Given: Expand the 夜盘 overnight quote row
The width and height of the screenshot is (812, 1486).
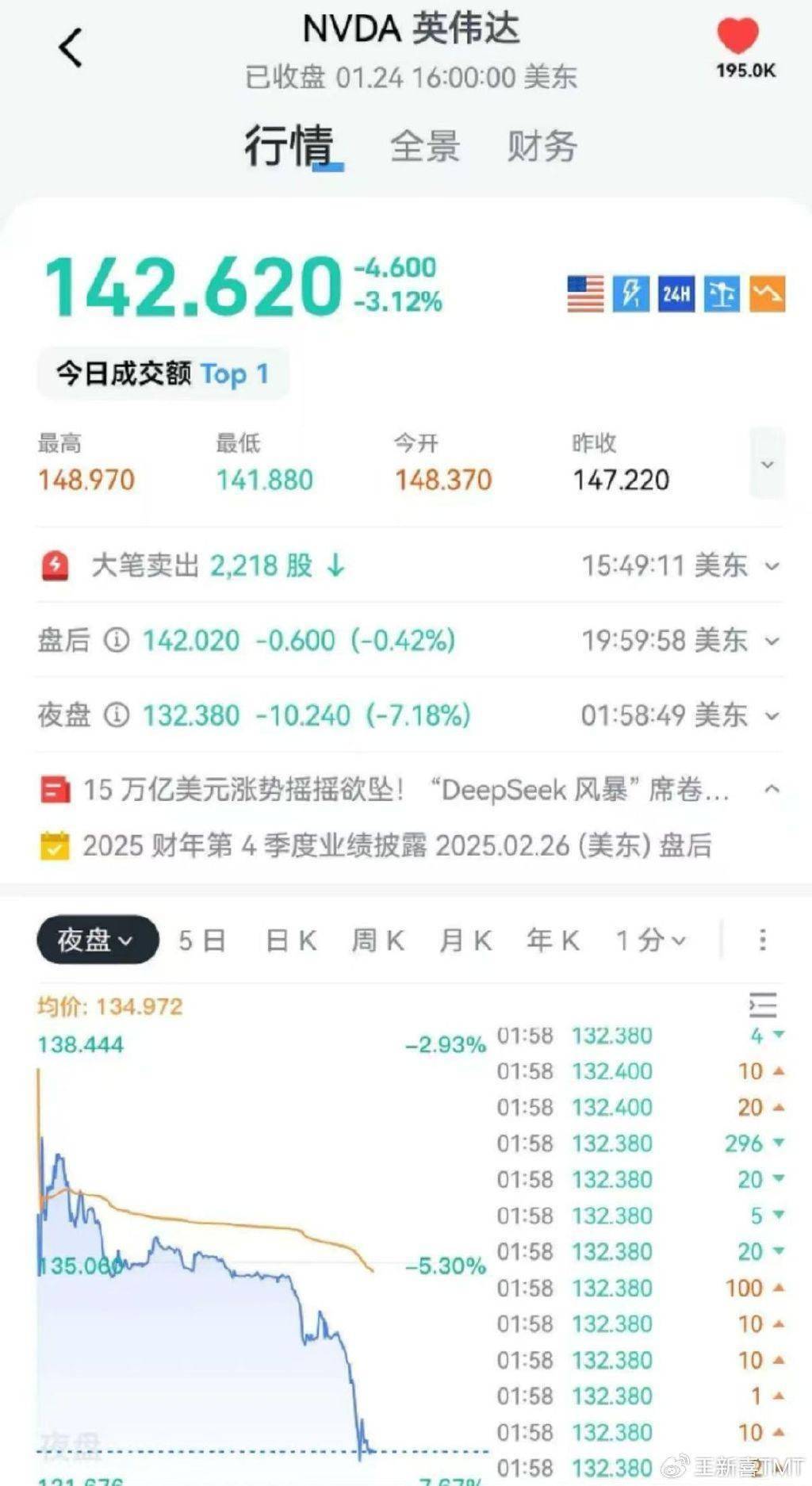Looking at the screenshot, I should (x=411, y=715).
